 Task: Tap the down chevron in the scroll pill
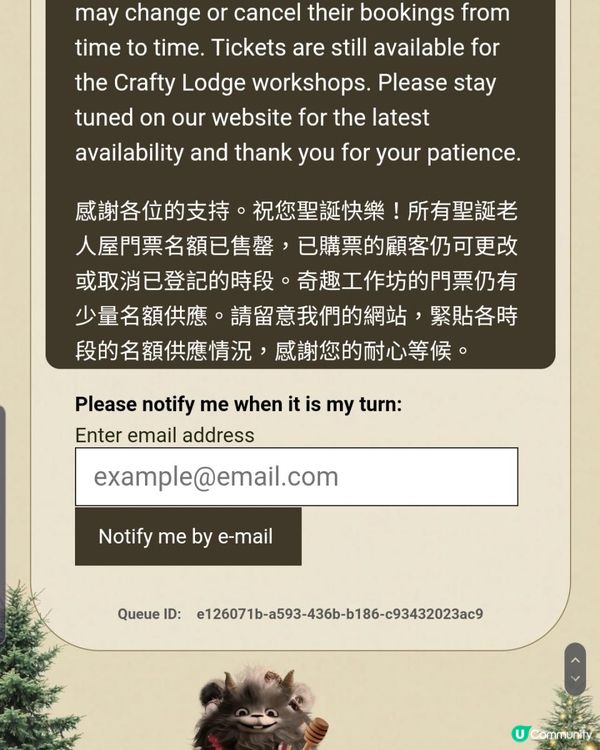(575, 679)
